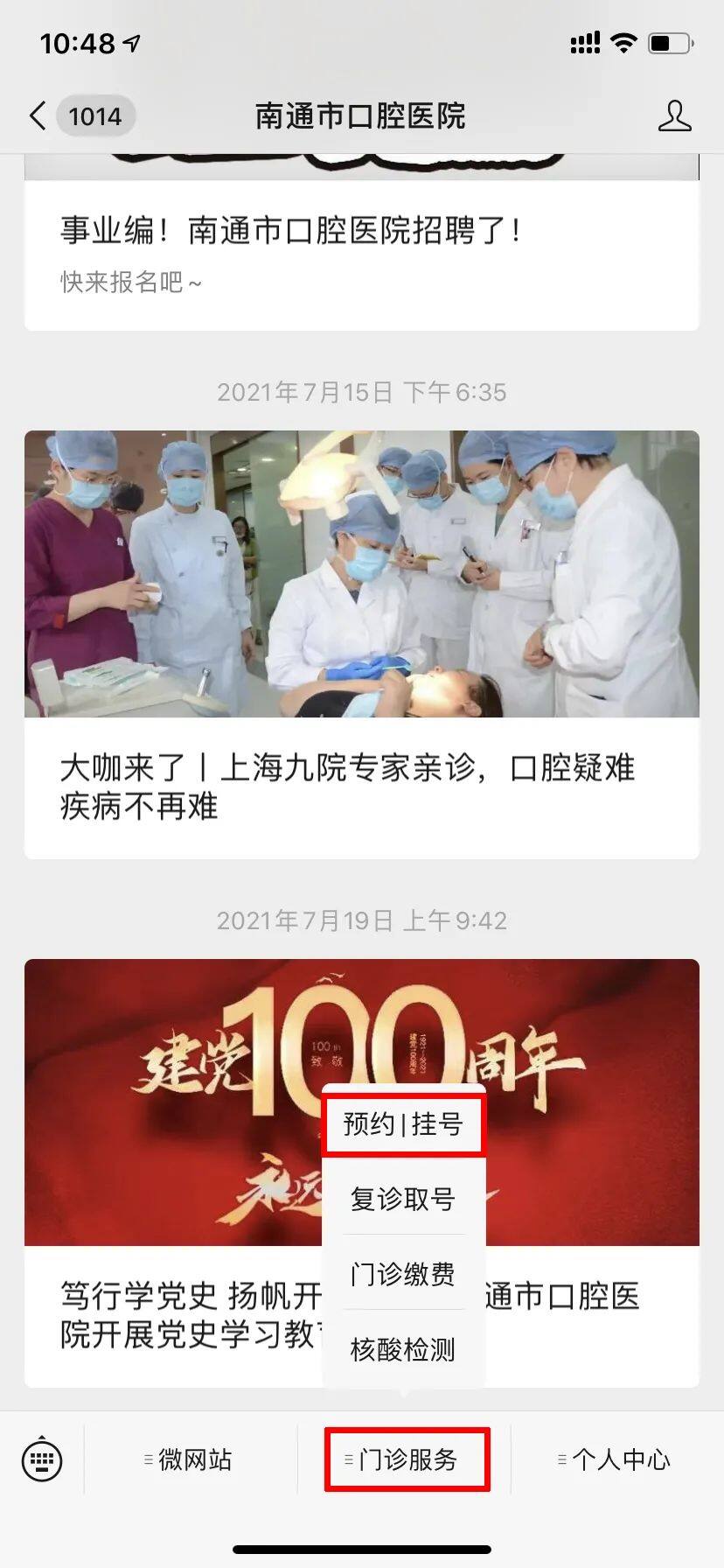This screenshot has height=1568, width=724.
Task: Open the account profile icon
Action: (674, 115)
